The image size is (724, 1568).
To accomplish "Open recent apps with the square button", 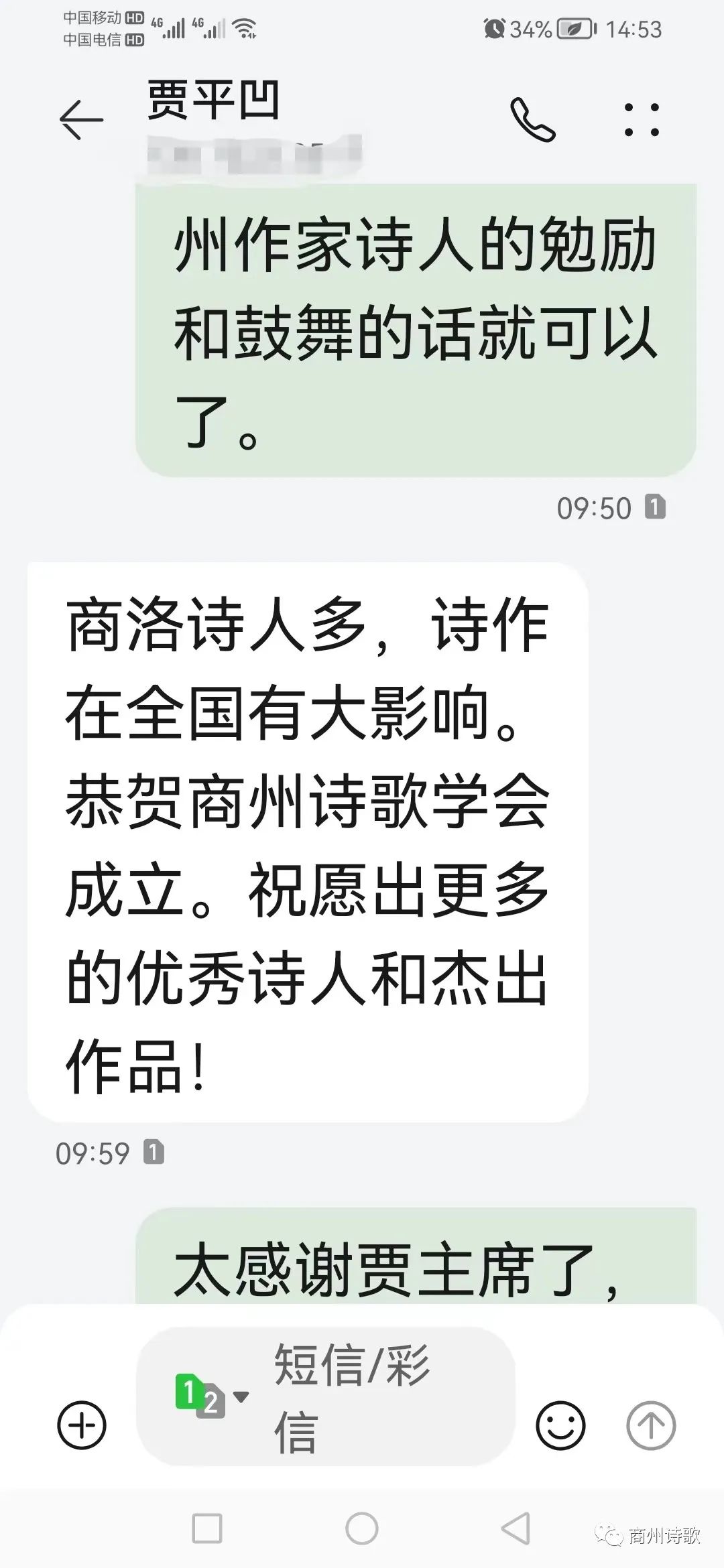I will tap(207, 1530).
